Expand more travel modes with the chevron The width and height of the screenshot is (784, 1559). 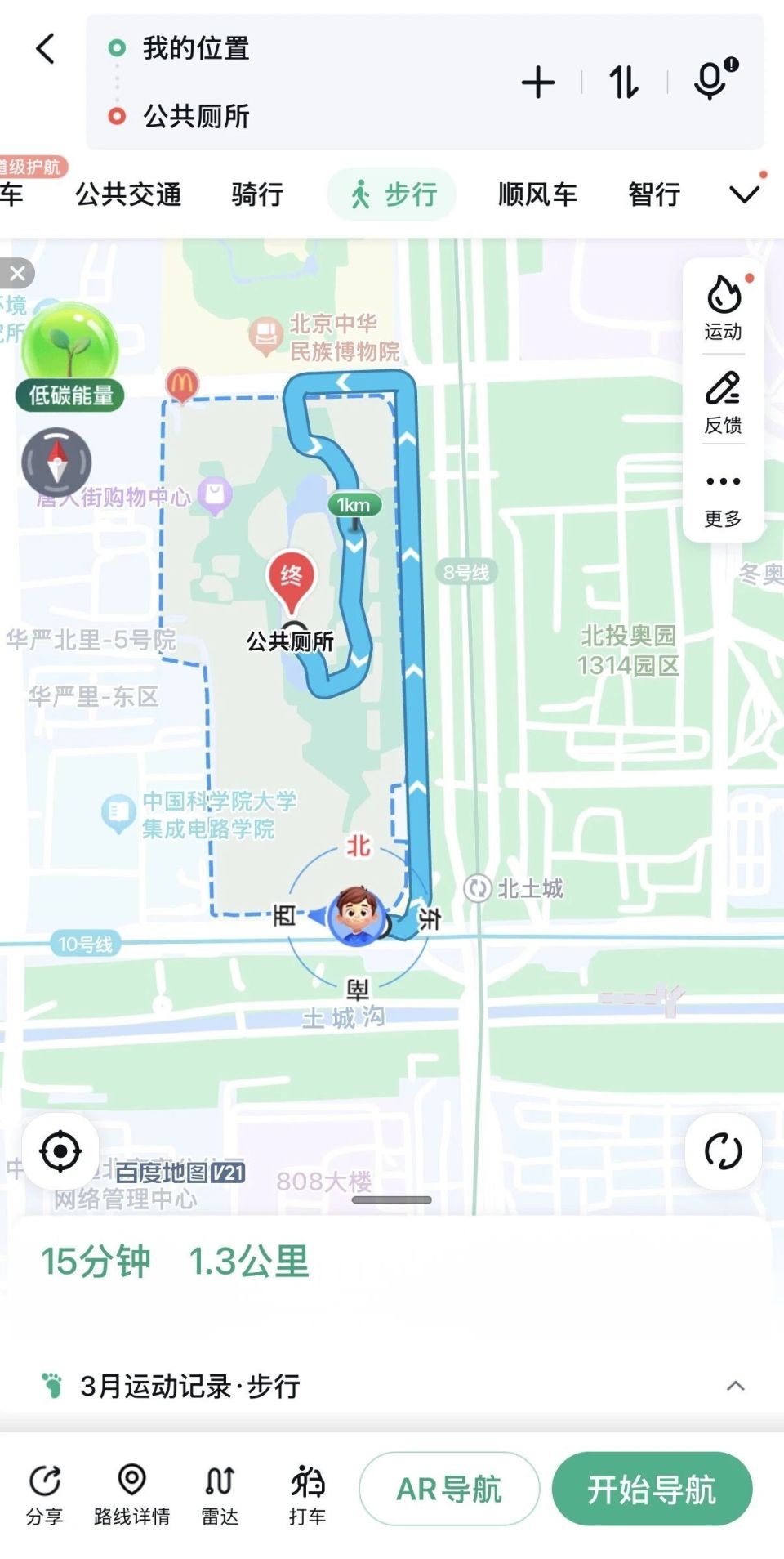[744, 194]
